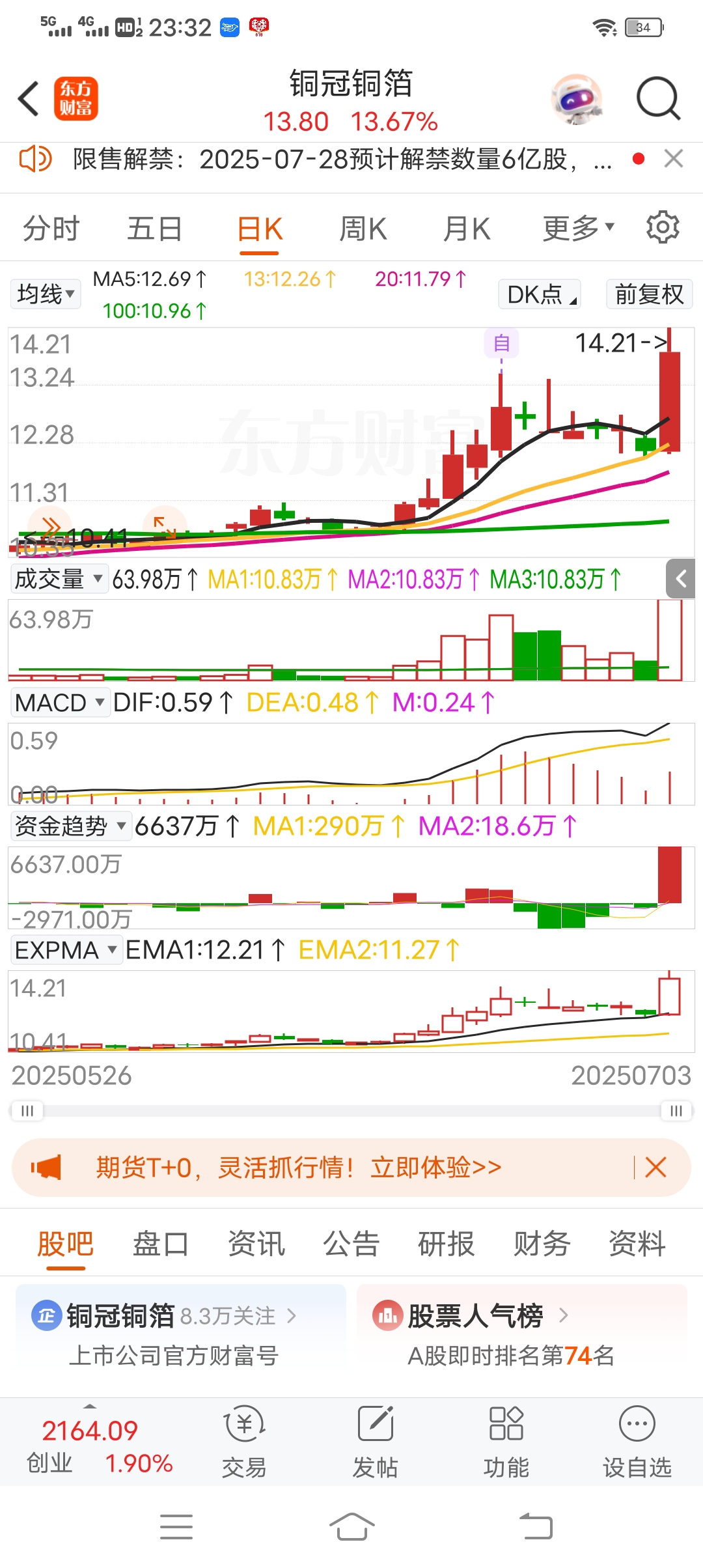Viewport: 703px width, 1568px height.
Task: Open the robot assistant avatar
Action: [x=575, y=99]
